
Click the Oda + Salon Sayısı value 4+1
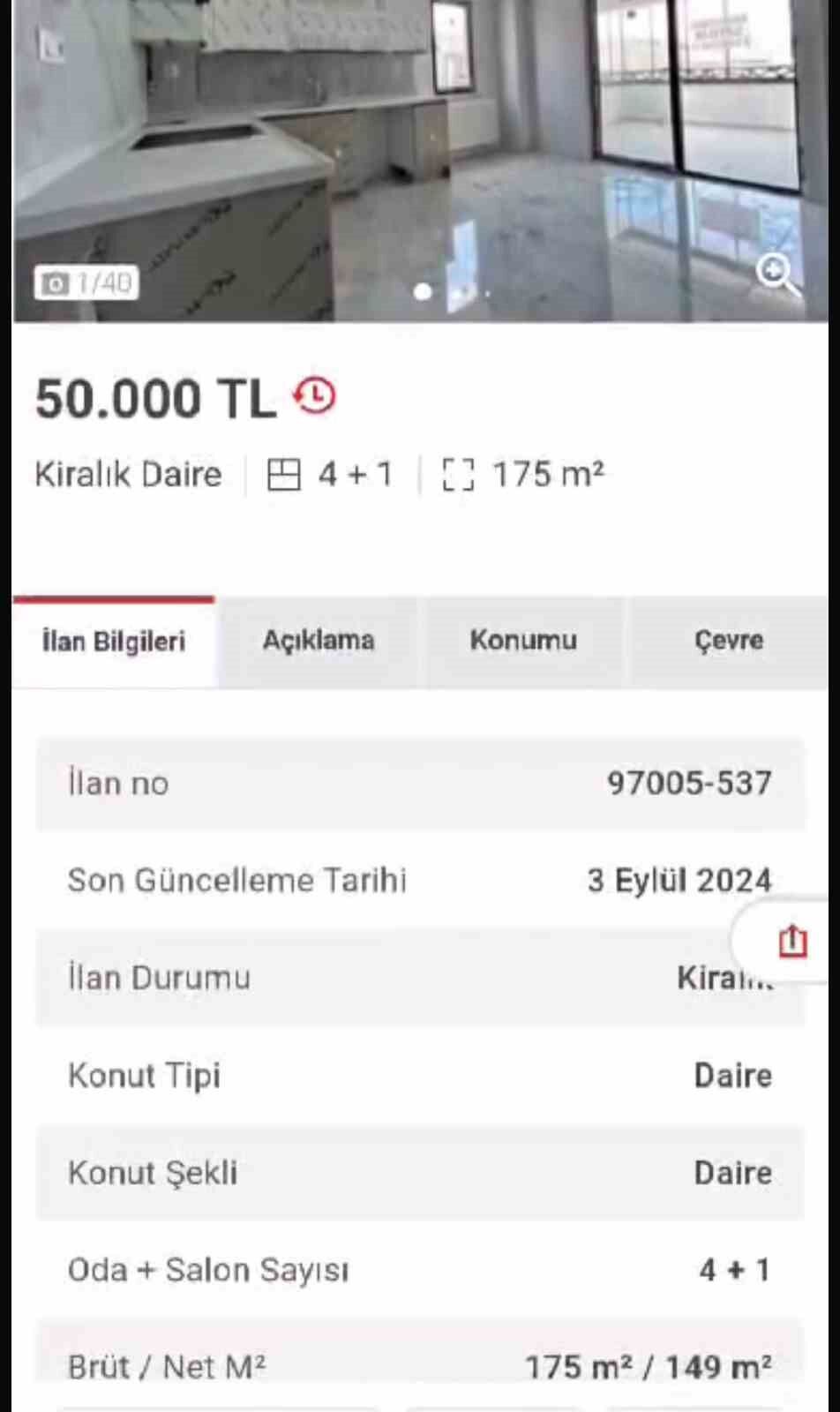pos(731,1269)
